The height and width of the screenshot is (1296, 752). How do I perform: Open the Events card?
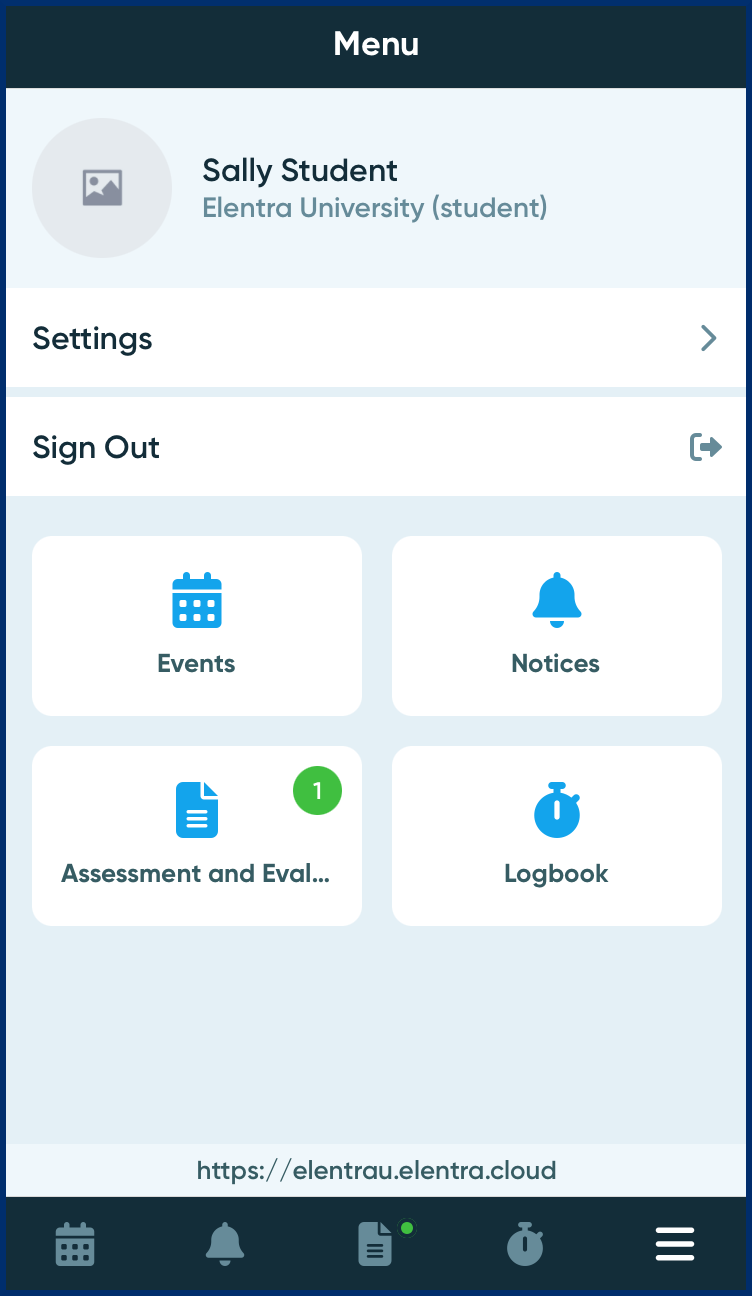click(196, 626)
